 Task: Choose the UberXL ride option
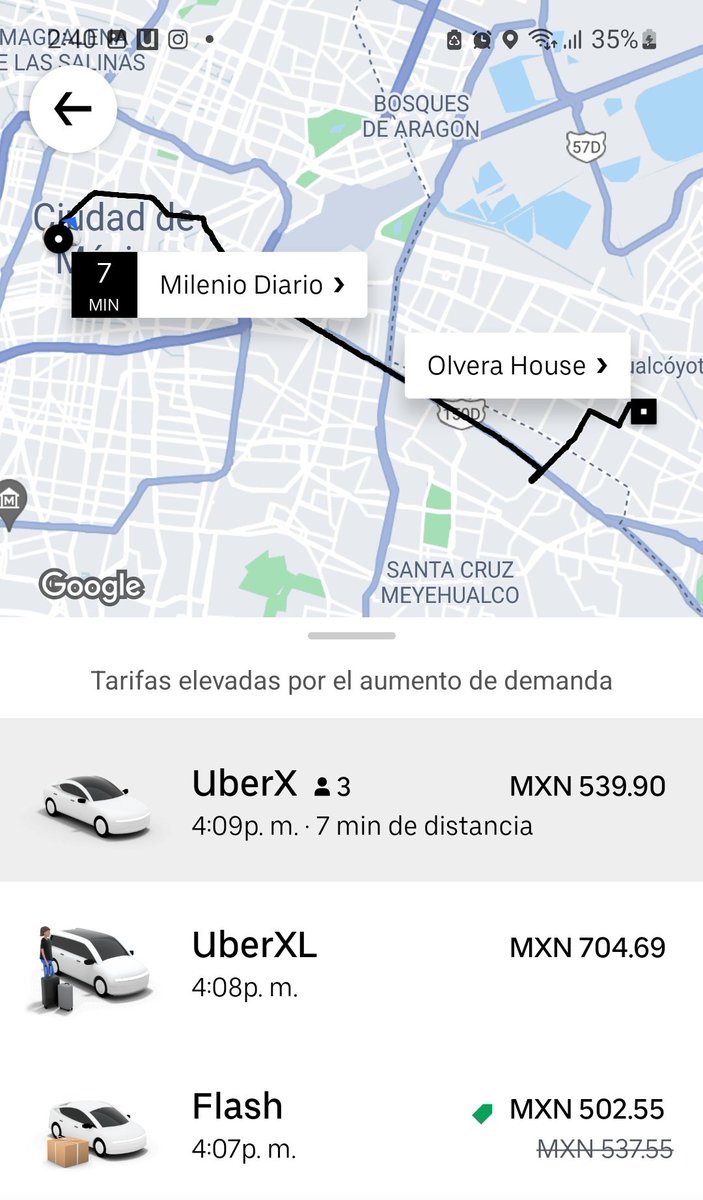pos(351,962)
